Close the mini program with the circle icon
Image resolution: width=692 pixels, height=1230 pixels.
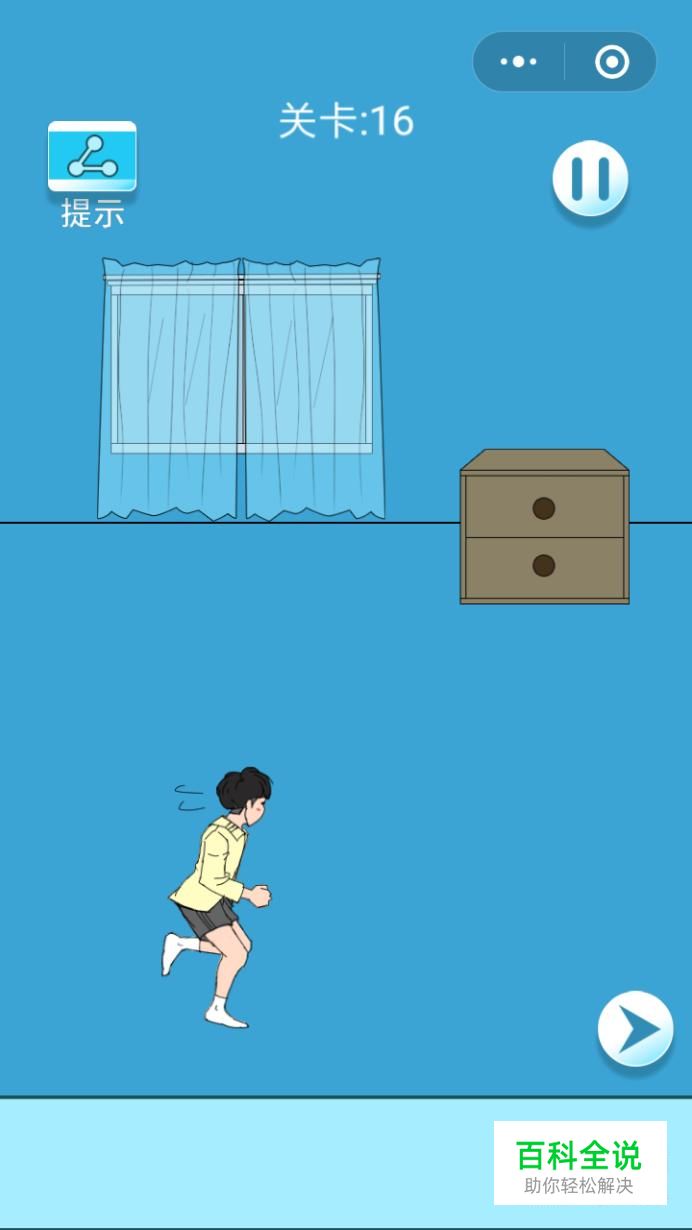pyautogui.click(x=612, y=62)
